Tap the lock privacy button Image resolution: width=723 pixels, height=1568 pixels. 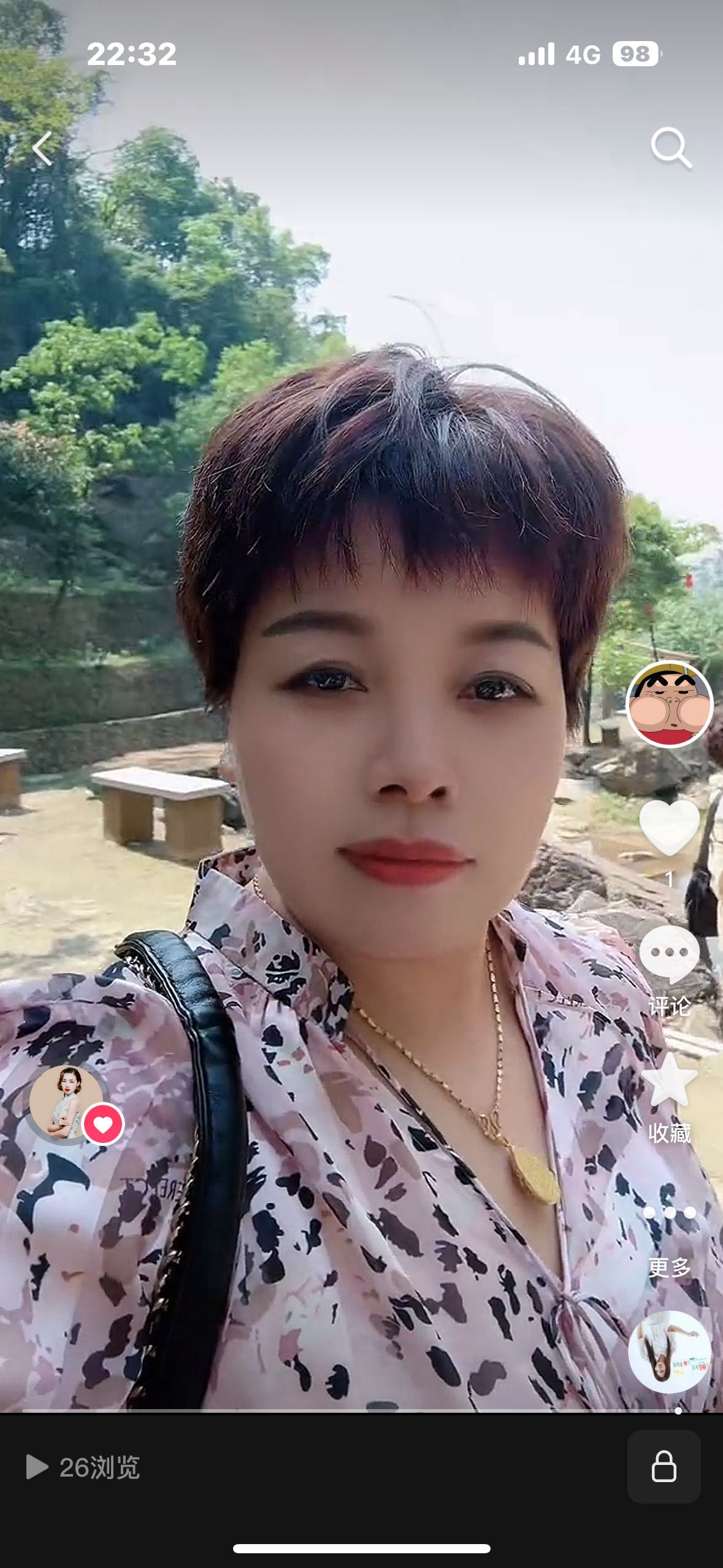(664, 1467)
